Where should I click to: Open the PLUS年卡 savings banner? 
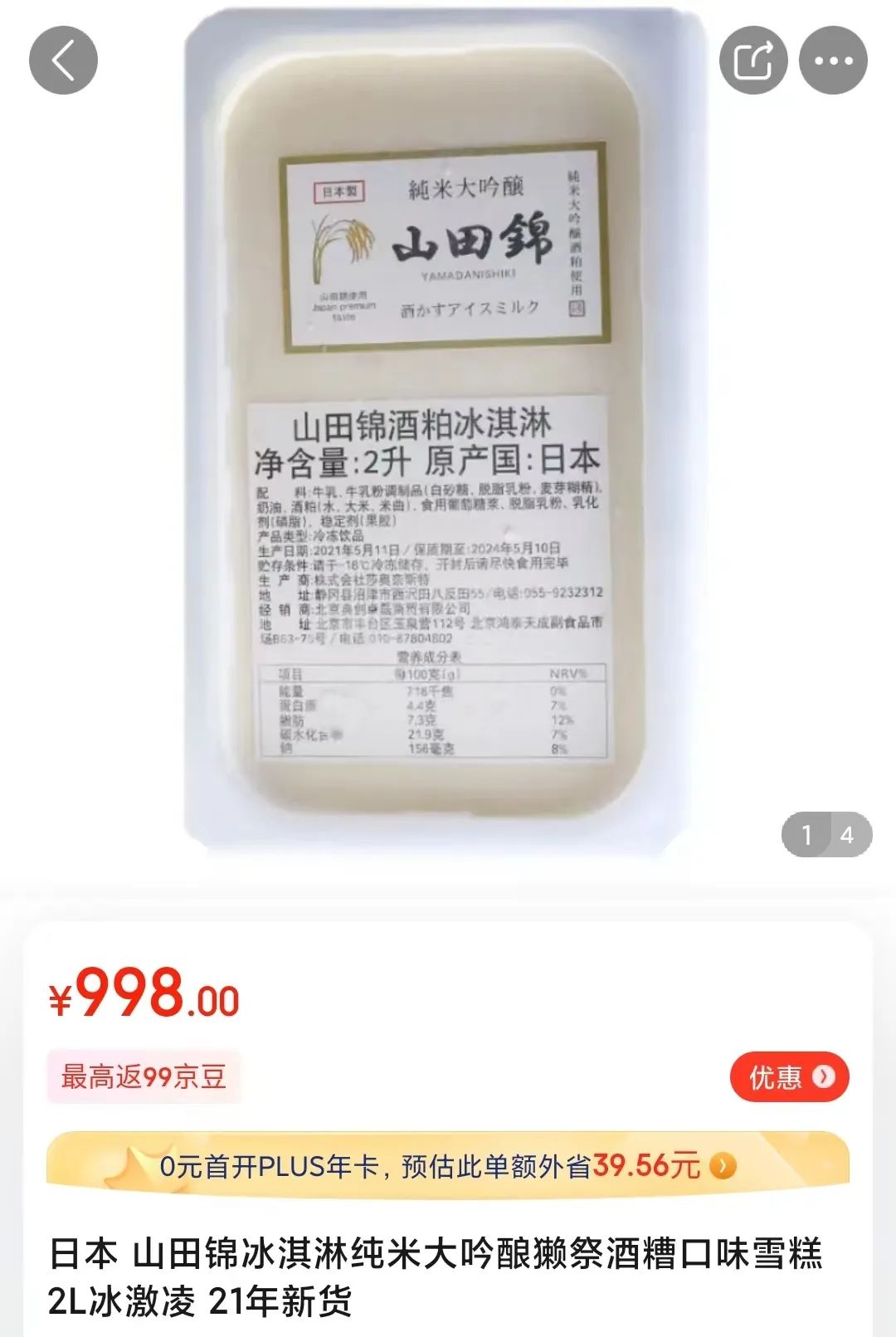pos(448,1166)
